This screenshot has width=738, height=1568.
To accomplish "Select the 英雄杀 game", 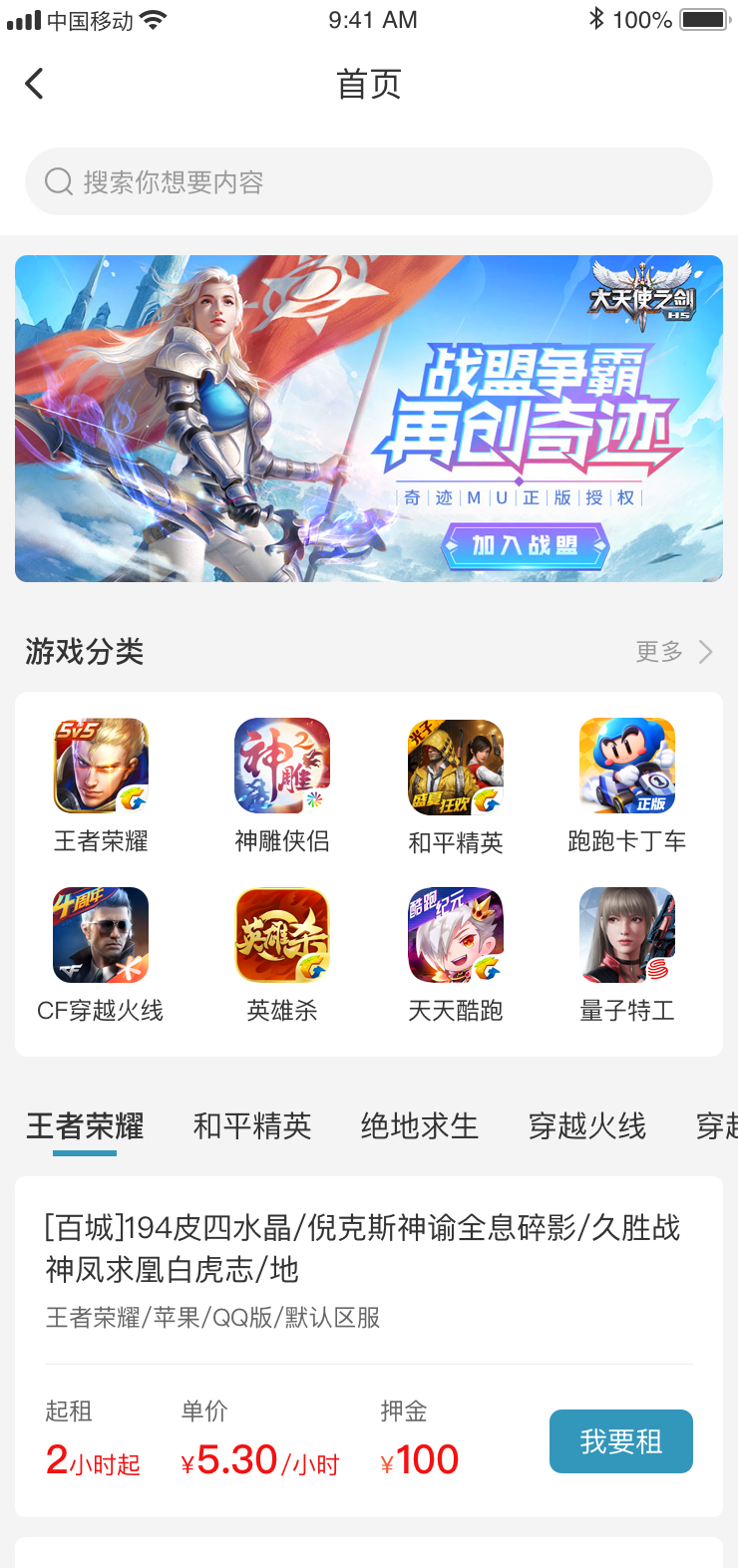I will click(x=282, y=936).
